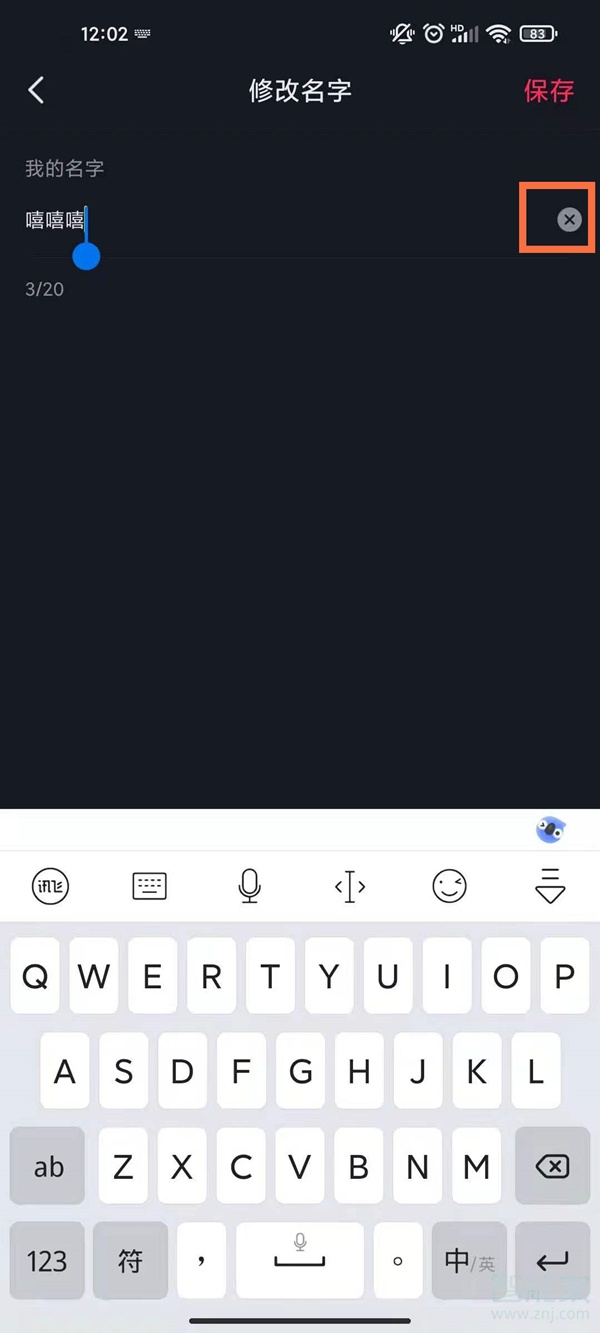The image size is (600, 1333).
Task: Tap the return key on the keyboard
Action: [x=552, y=1261]
